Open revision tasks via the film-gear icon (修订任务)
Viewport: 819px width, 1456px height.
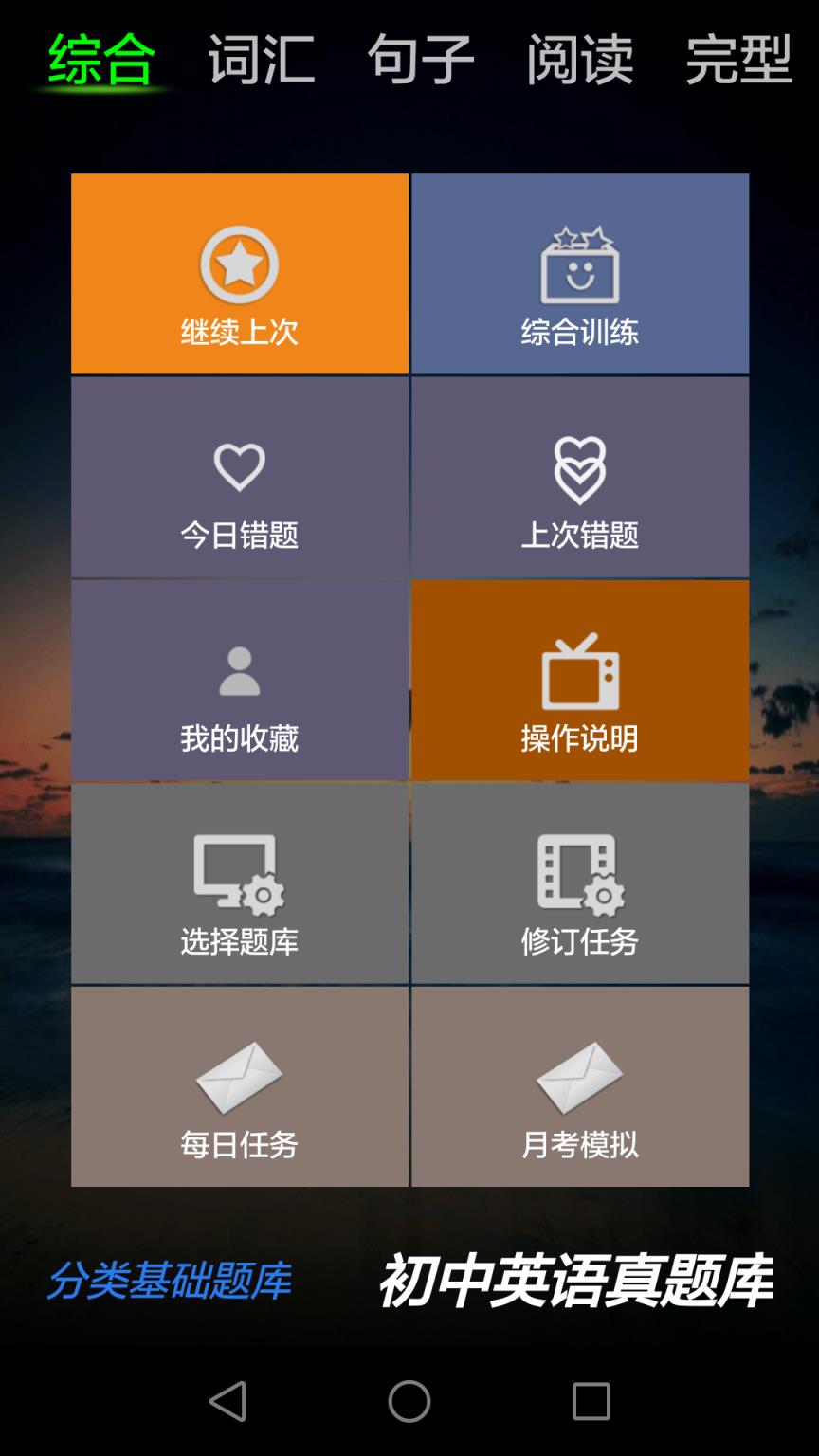click(580, 873)
